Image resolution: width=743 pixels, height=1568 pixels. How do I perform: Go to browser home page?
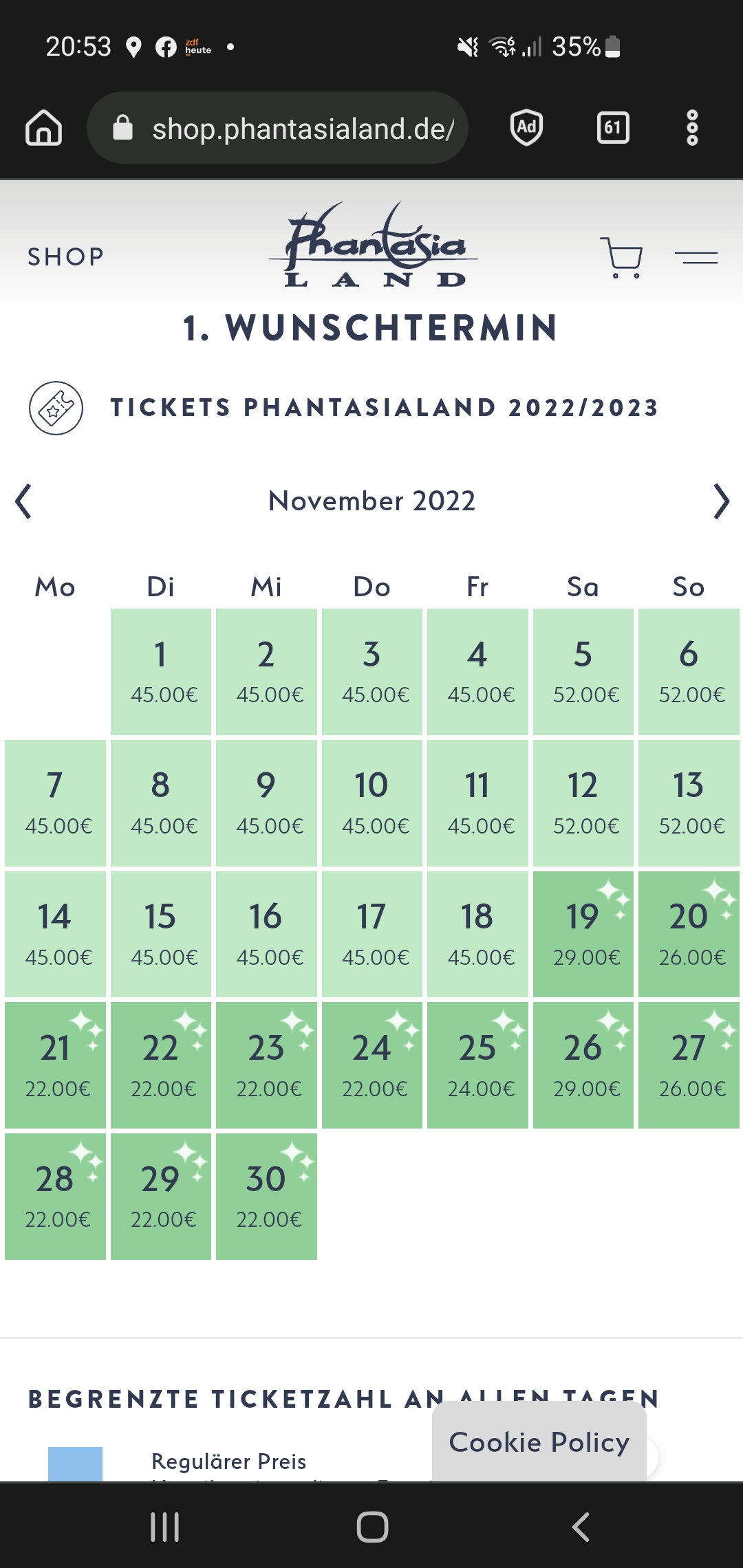pos(44,128)
